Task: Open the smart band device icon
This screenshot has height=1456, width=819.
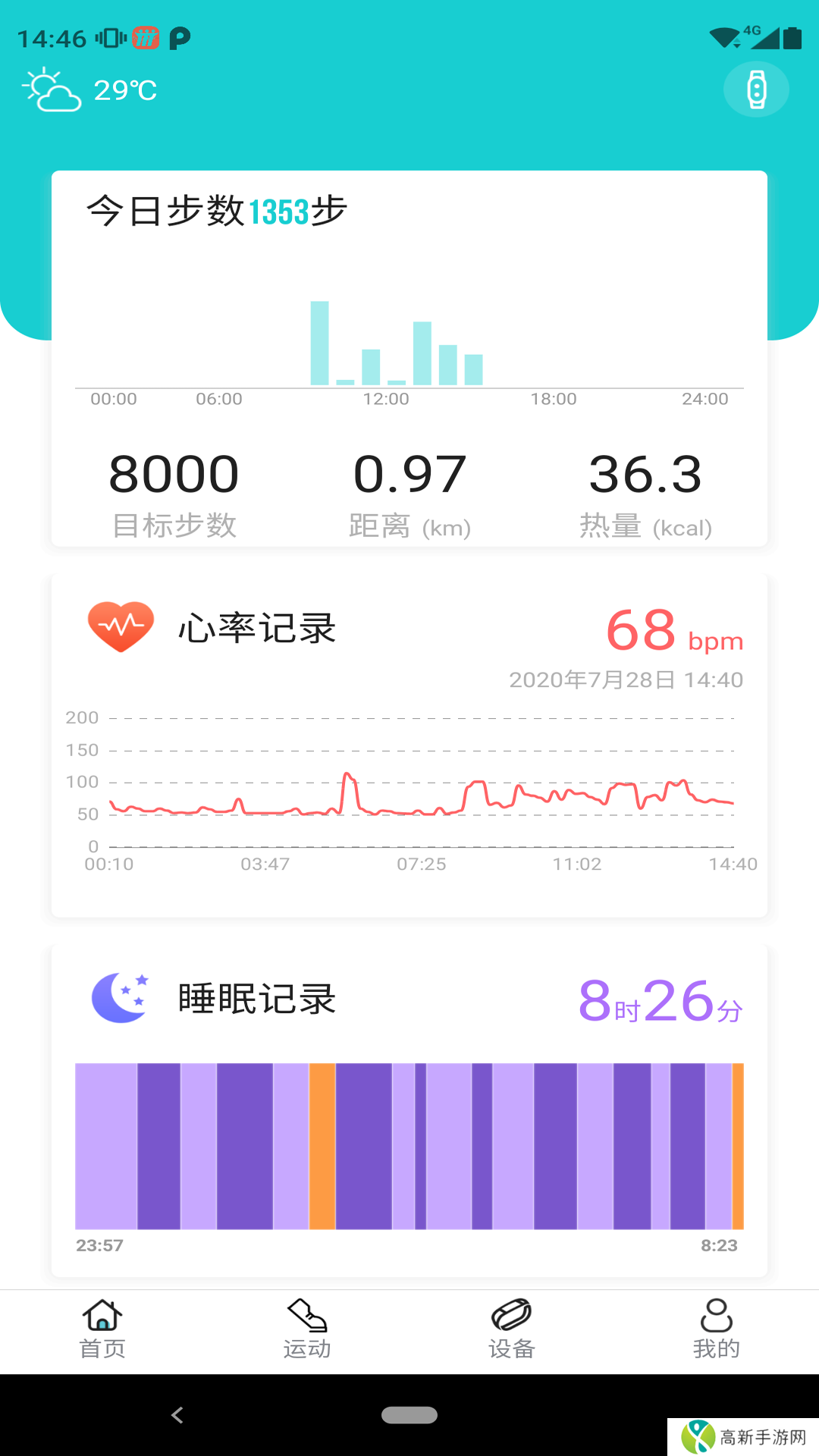Action: coord(756,89)
